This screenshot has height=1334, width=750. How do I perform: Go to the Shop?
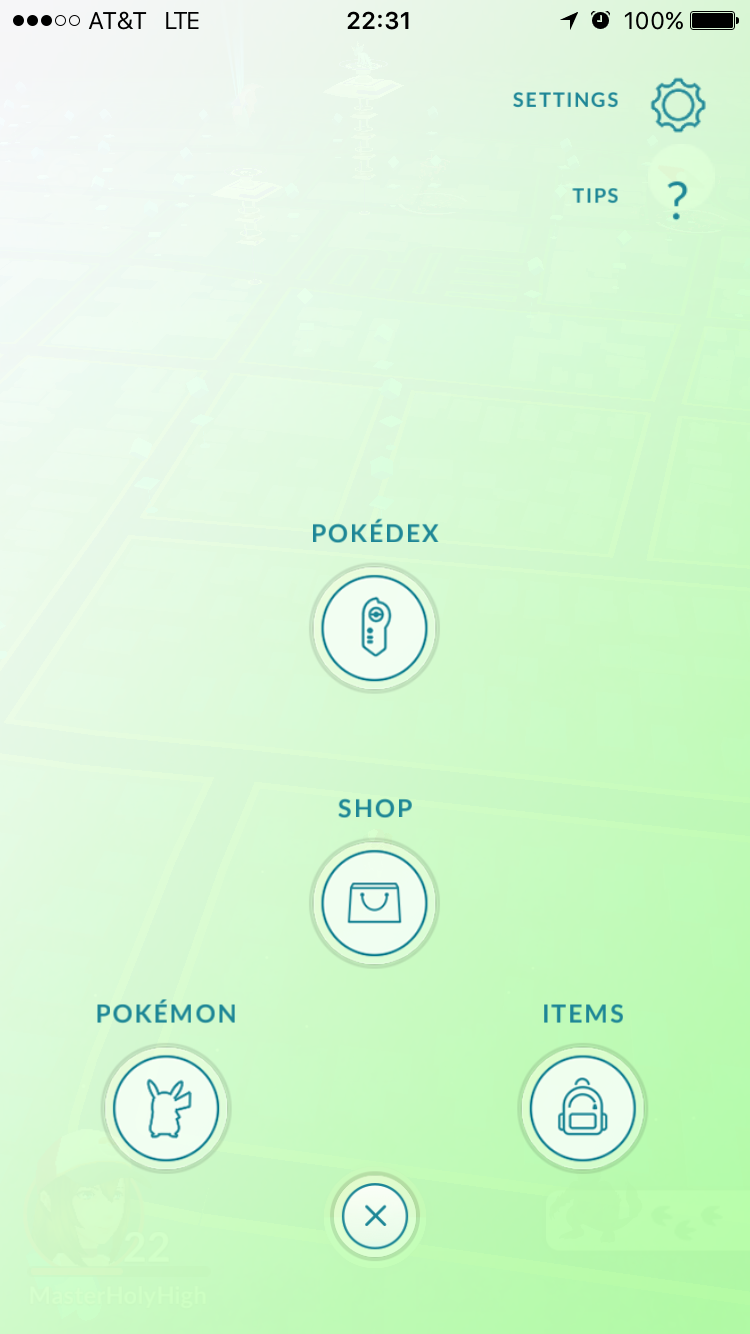click(x=374, y=903)
